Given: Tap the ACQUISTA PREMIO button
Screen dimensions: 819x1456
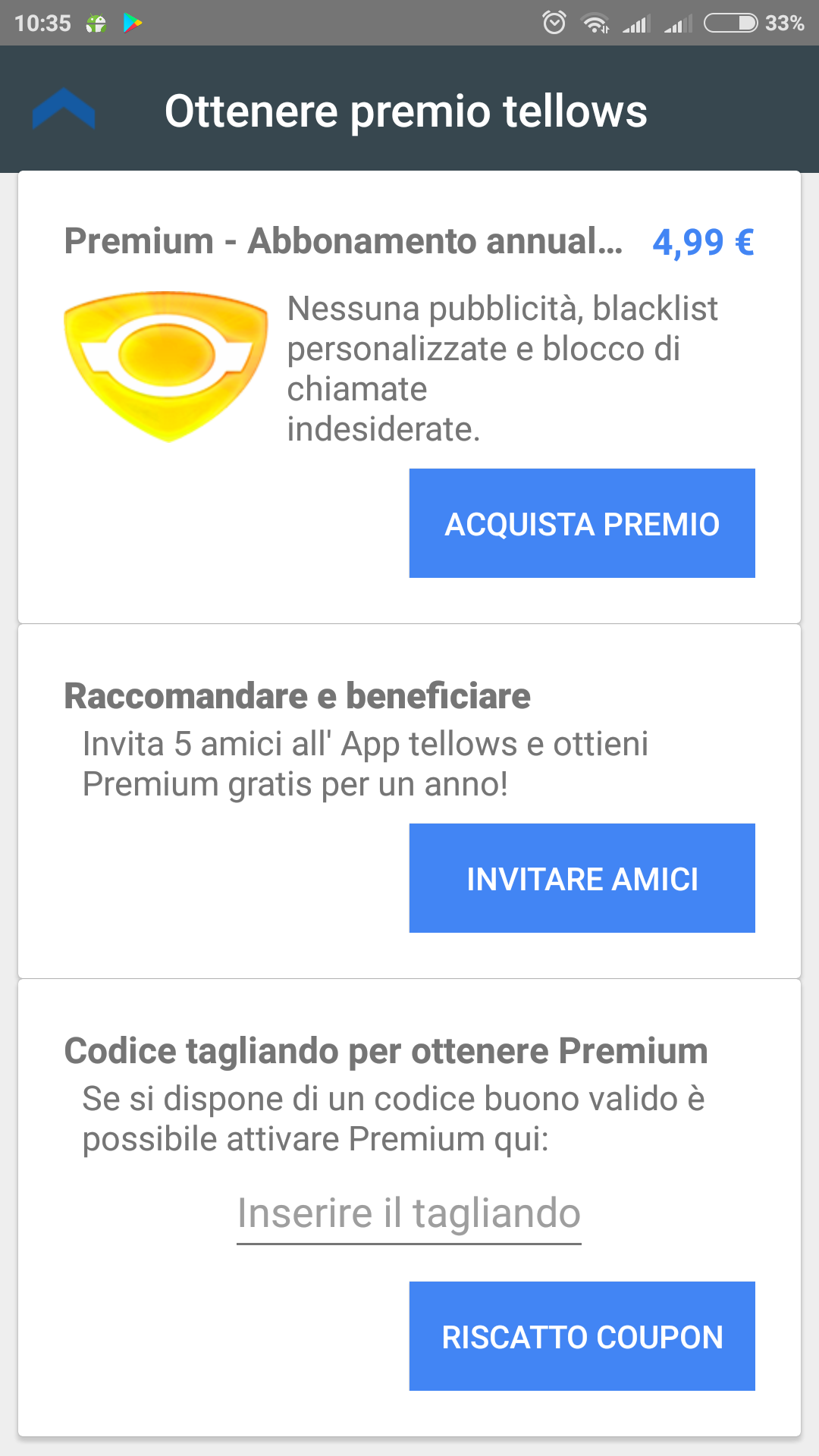Looking at the screenshot, I should [582, 523].
